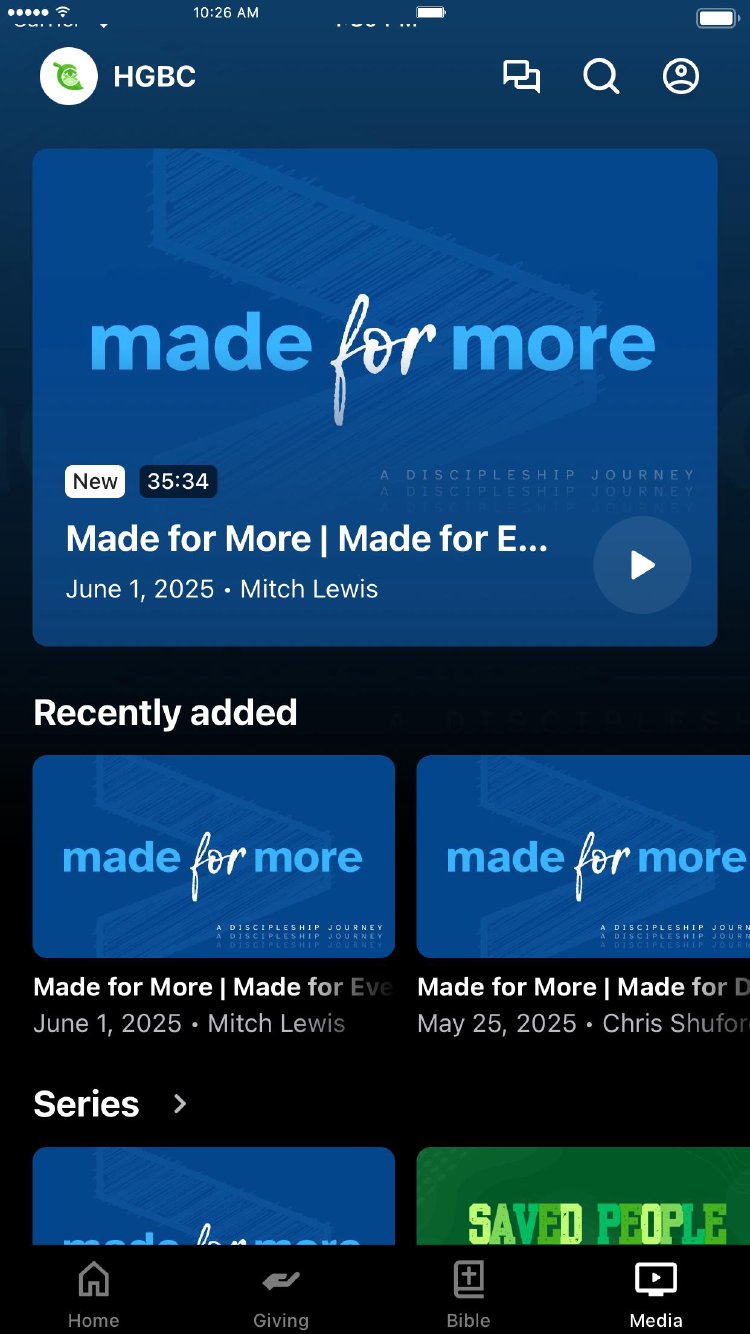Open the messages chat icon
Viewport: 750px width, 1334px height.
pyautogui.click(x=521, y=76)
